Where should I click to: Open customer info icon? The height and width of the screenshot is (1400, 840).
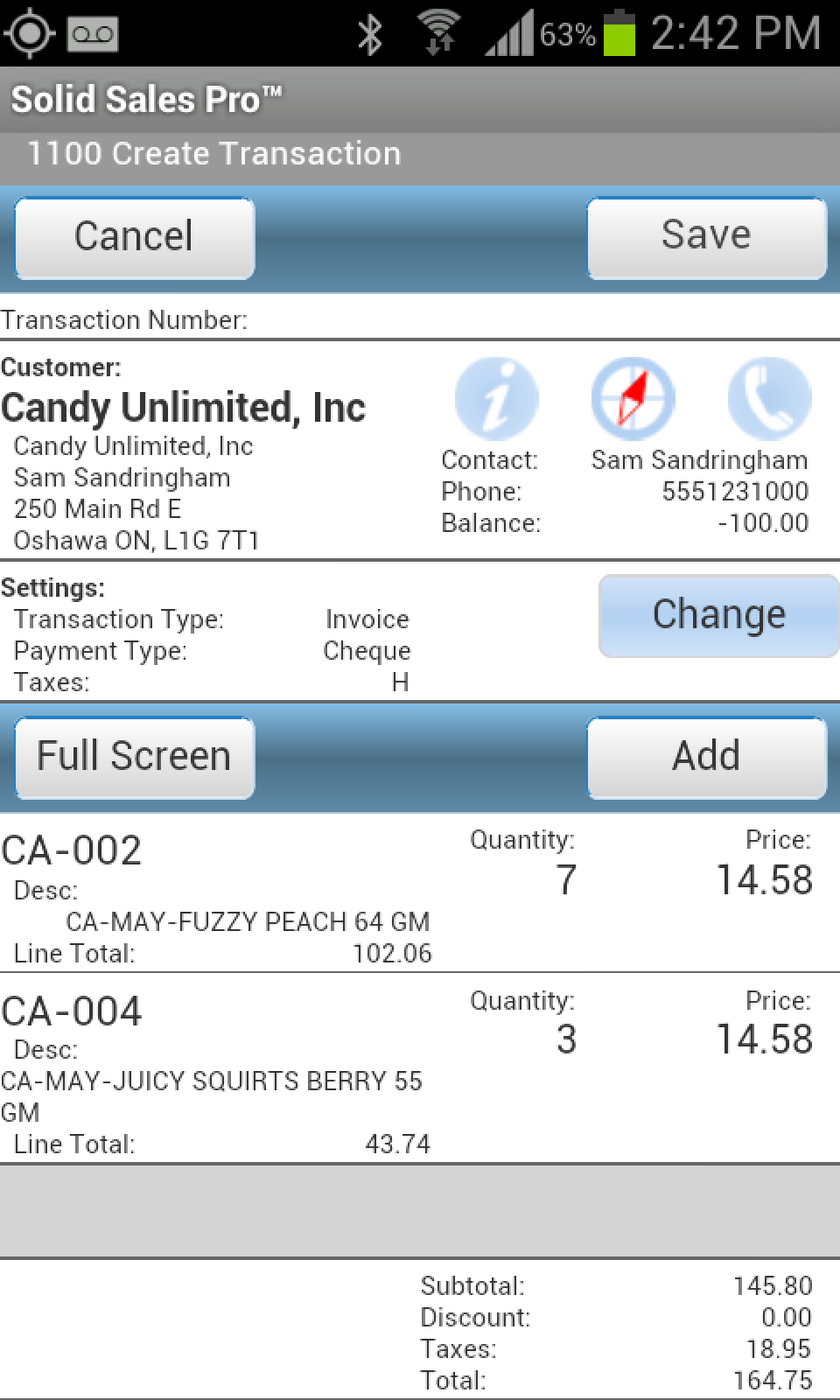(x=496, y=399)
